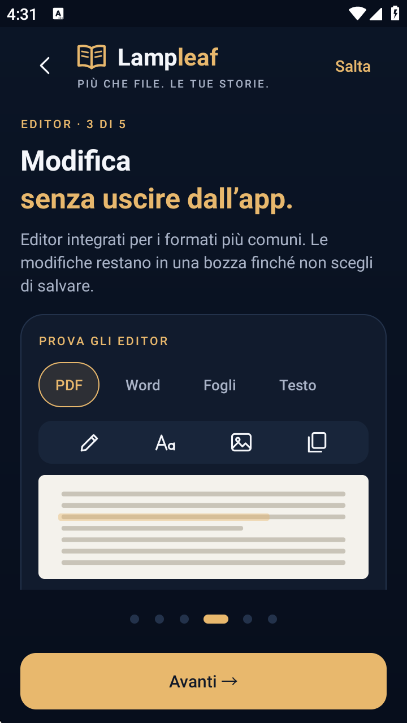407x723 pixels.
Task: Jump to the first page indicator dot
Action: point(135,619)
